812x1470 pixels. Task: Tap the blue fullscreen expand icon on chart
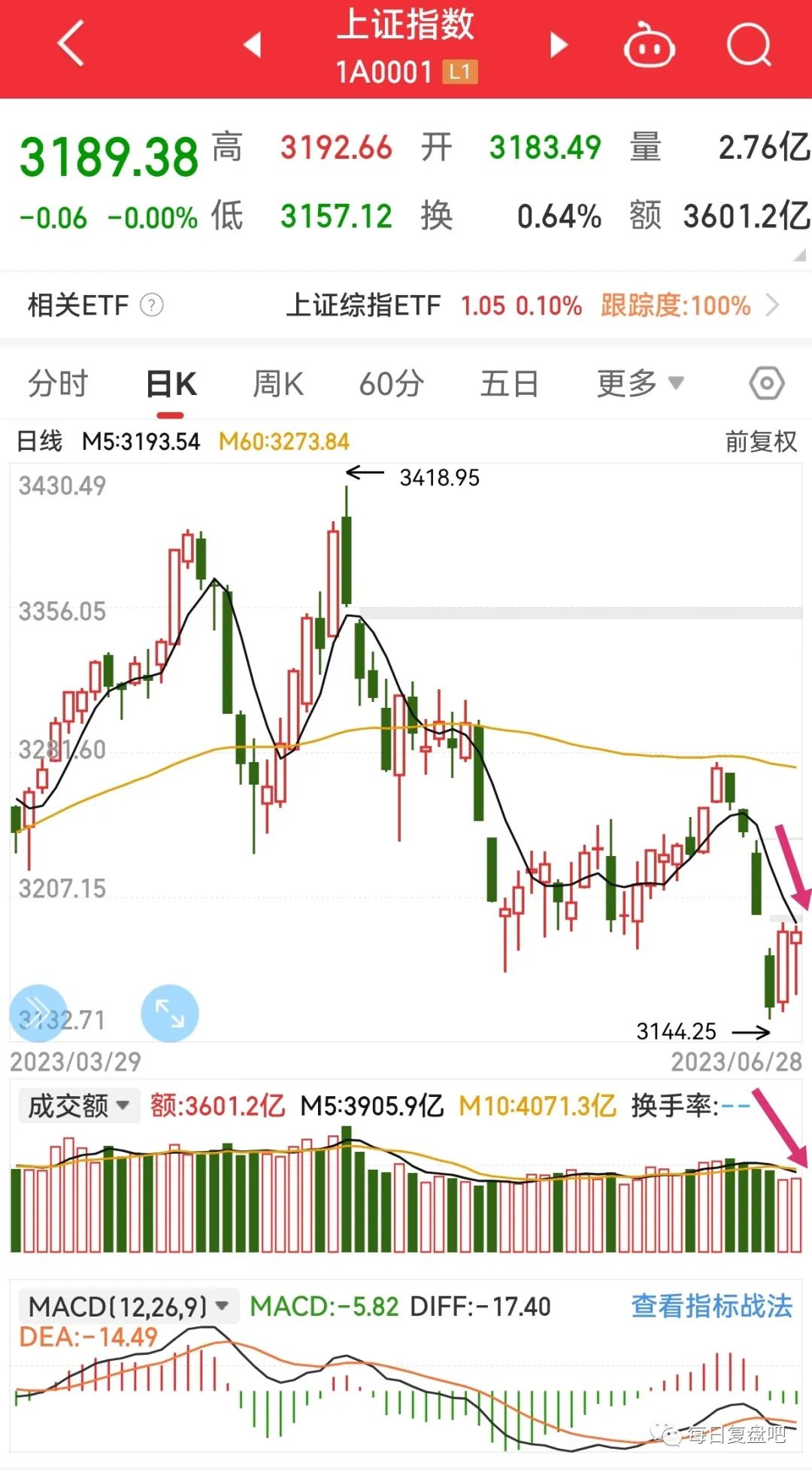[169, 1013]
